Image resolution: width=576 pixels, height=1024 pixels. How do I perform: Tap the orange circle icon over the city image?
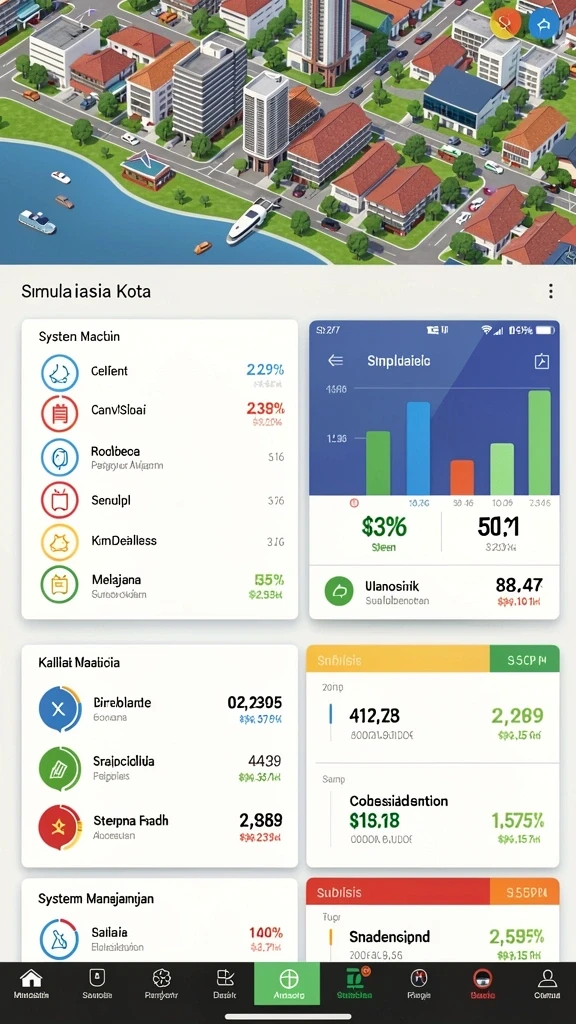coord(505,25)
